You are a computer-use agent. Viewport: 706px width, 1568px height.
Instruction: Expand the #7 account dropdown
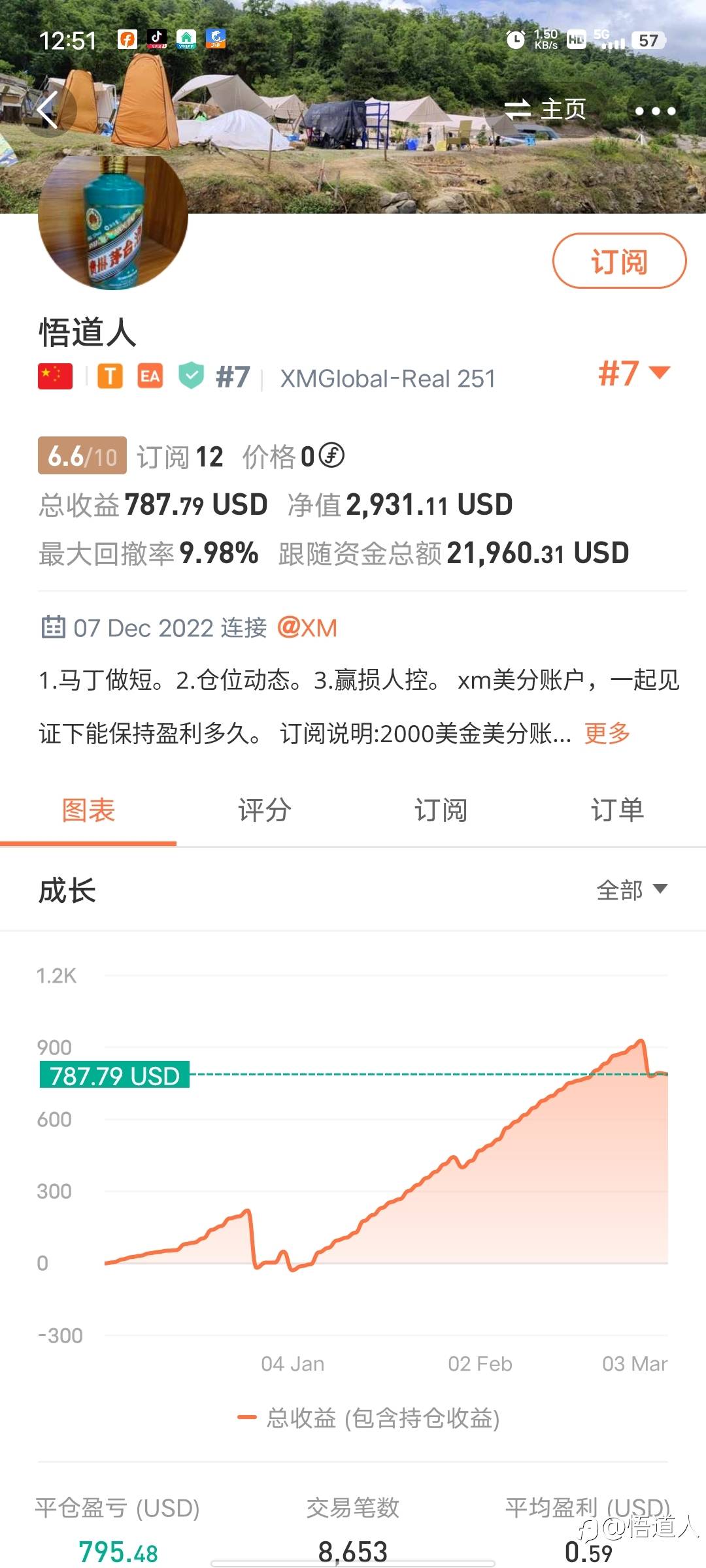[x=634, y=374]
